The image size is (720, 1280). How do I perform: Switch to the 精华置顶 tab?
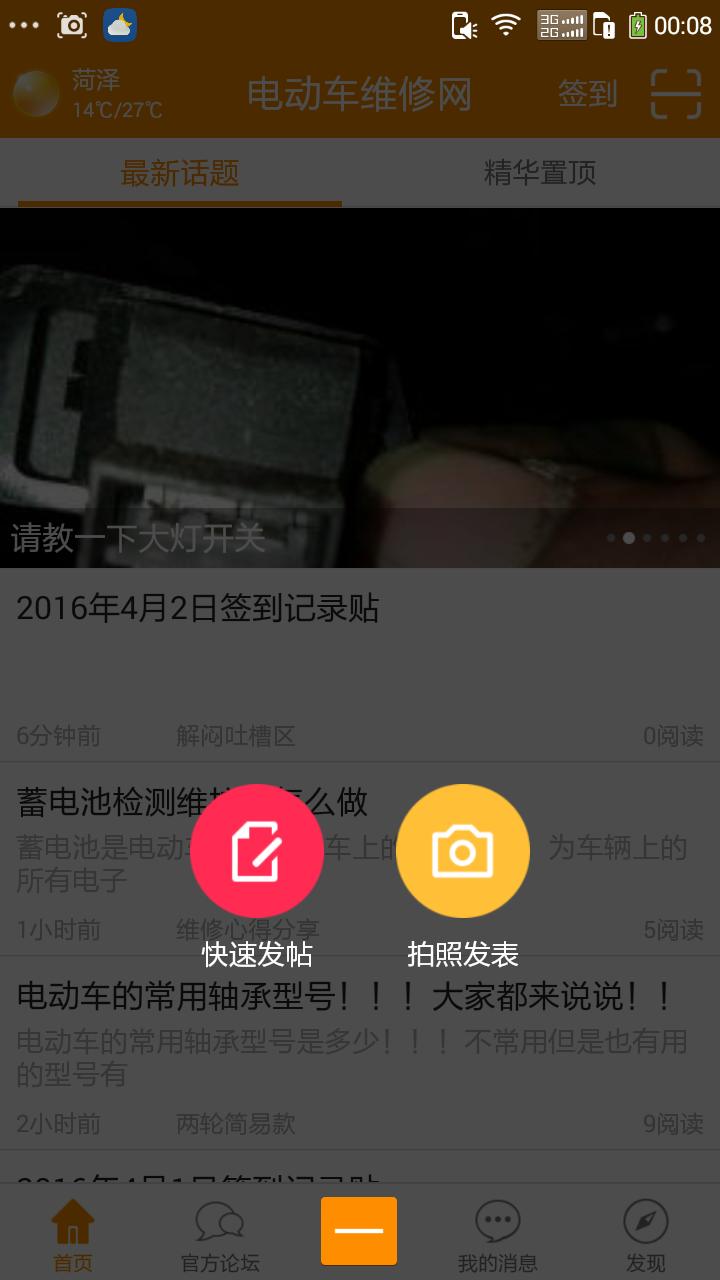click(x=539, y=173)
